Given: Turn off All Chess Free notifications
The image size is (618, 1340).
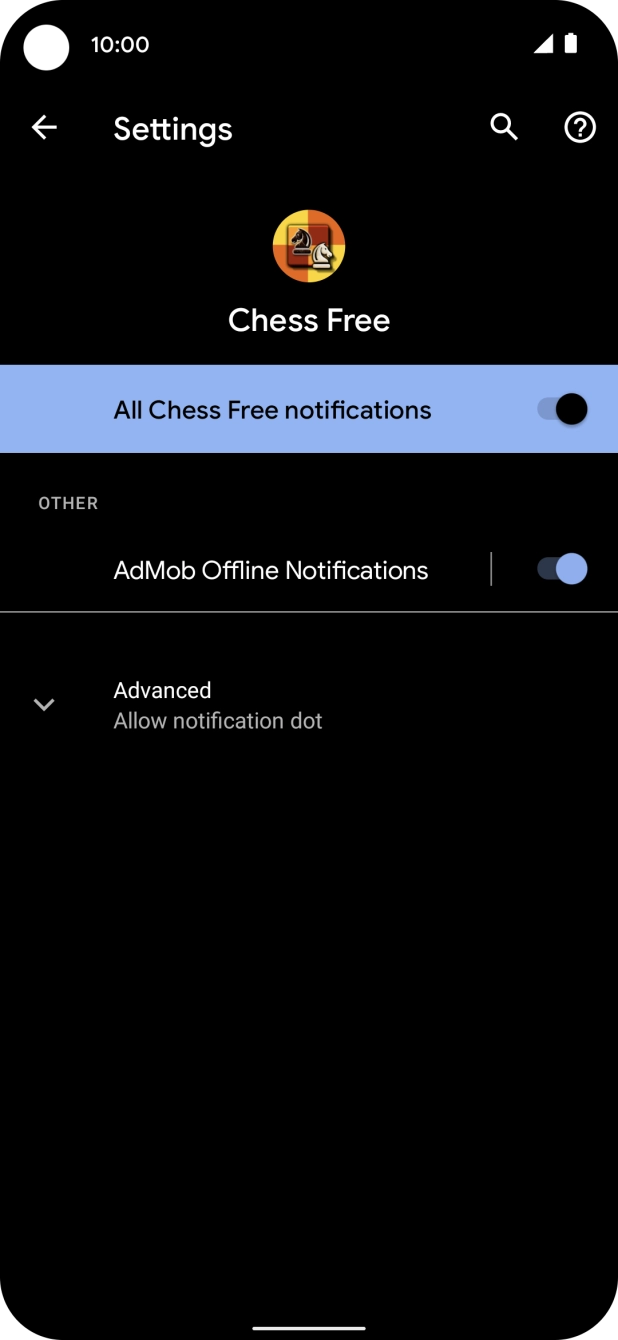Looking at the screenshot, I should (x=562, y=410).
